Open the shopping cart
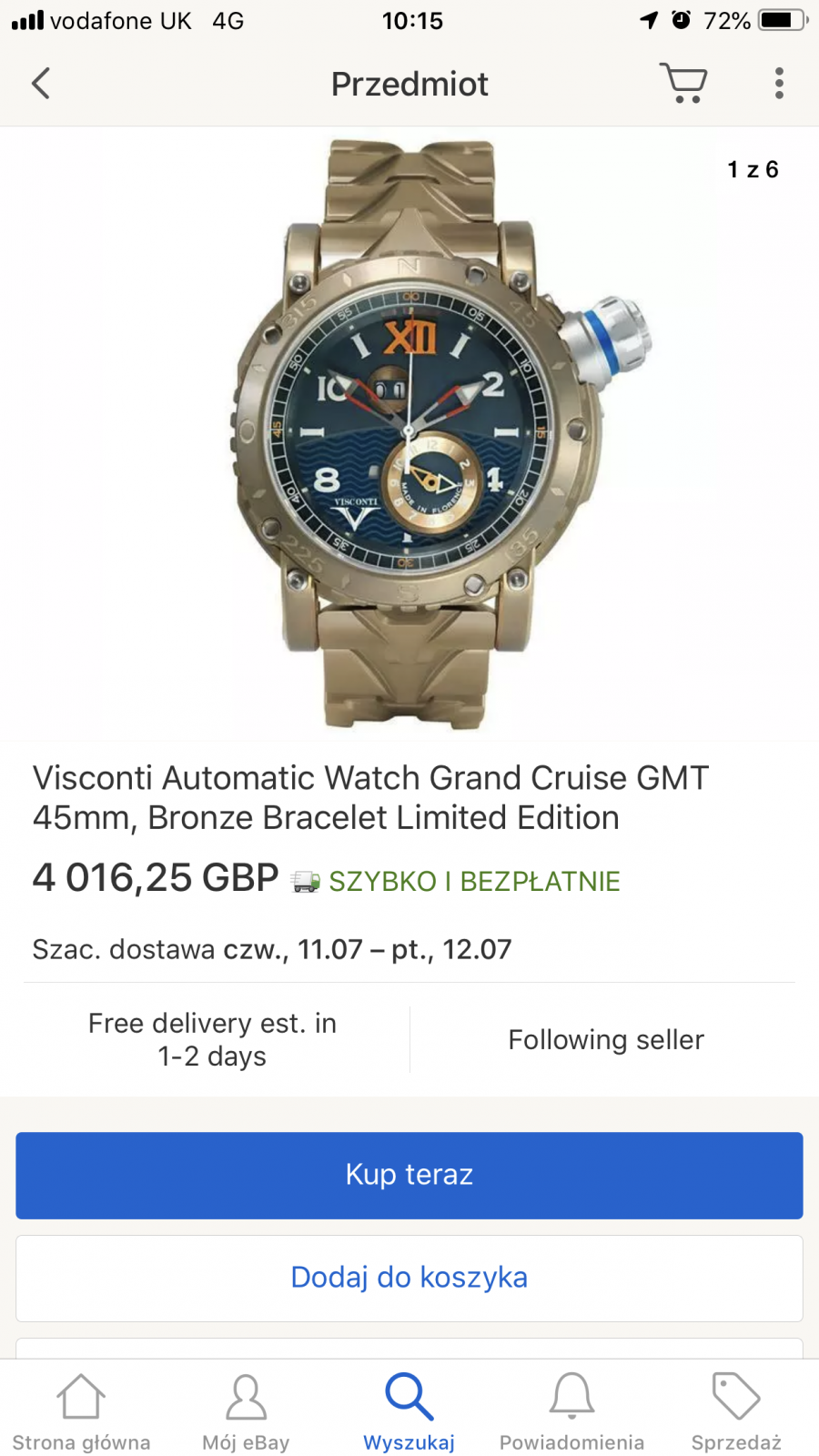The height and width of the screenshot is (1456, 819). point(683,83)
